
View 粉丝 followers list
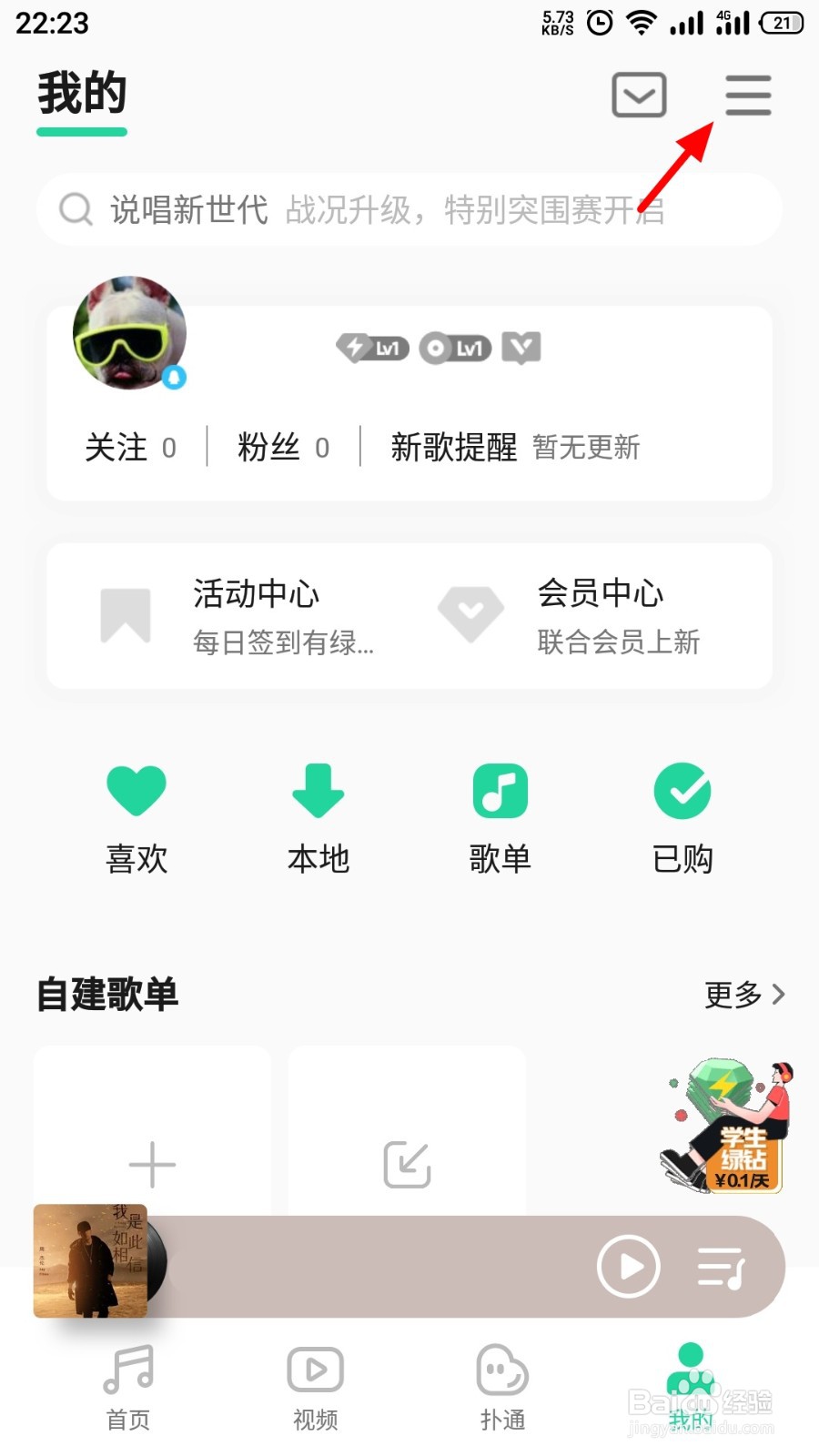coord(283,448)
